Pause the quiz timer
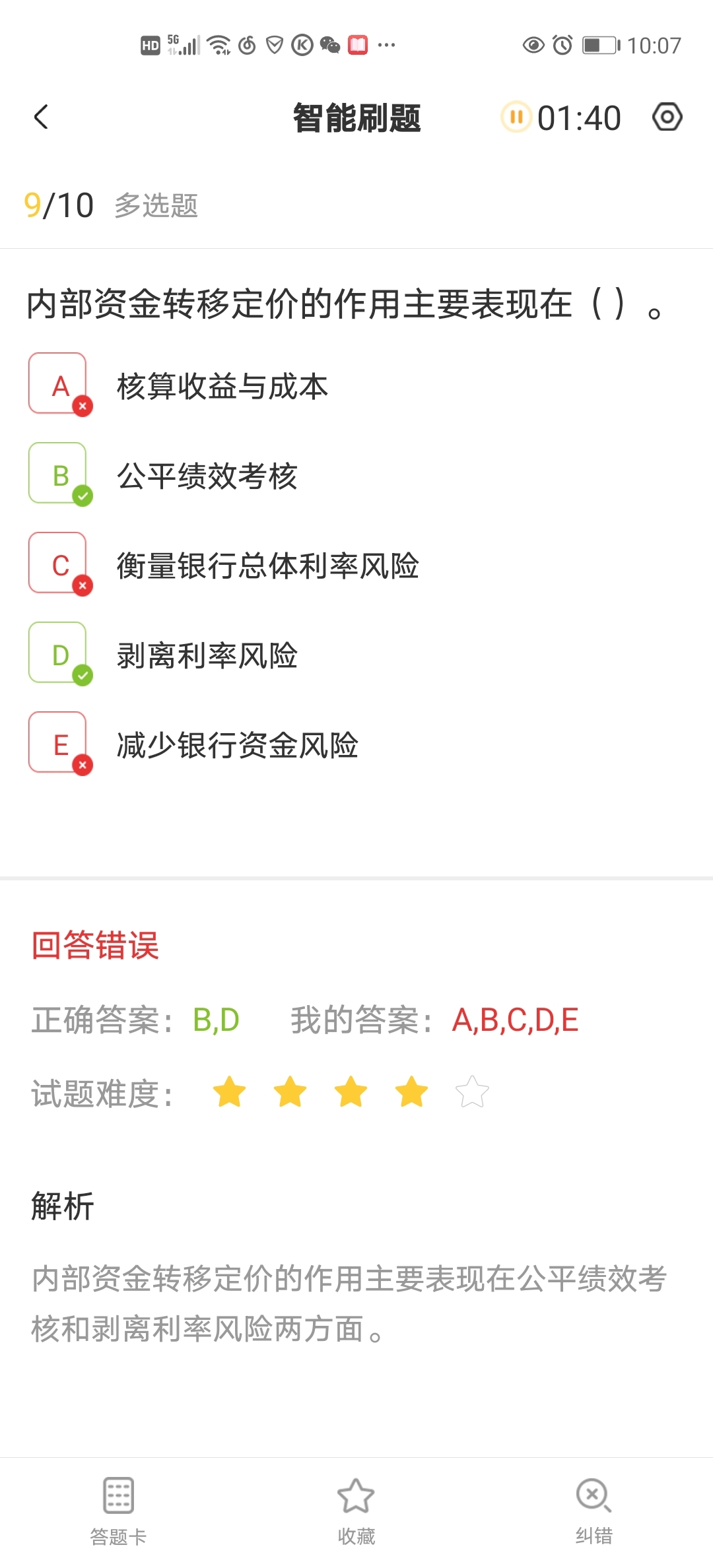713x1568 pixels. point(516,117)
